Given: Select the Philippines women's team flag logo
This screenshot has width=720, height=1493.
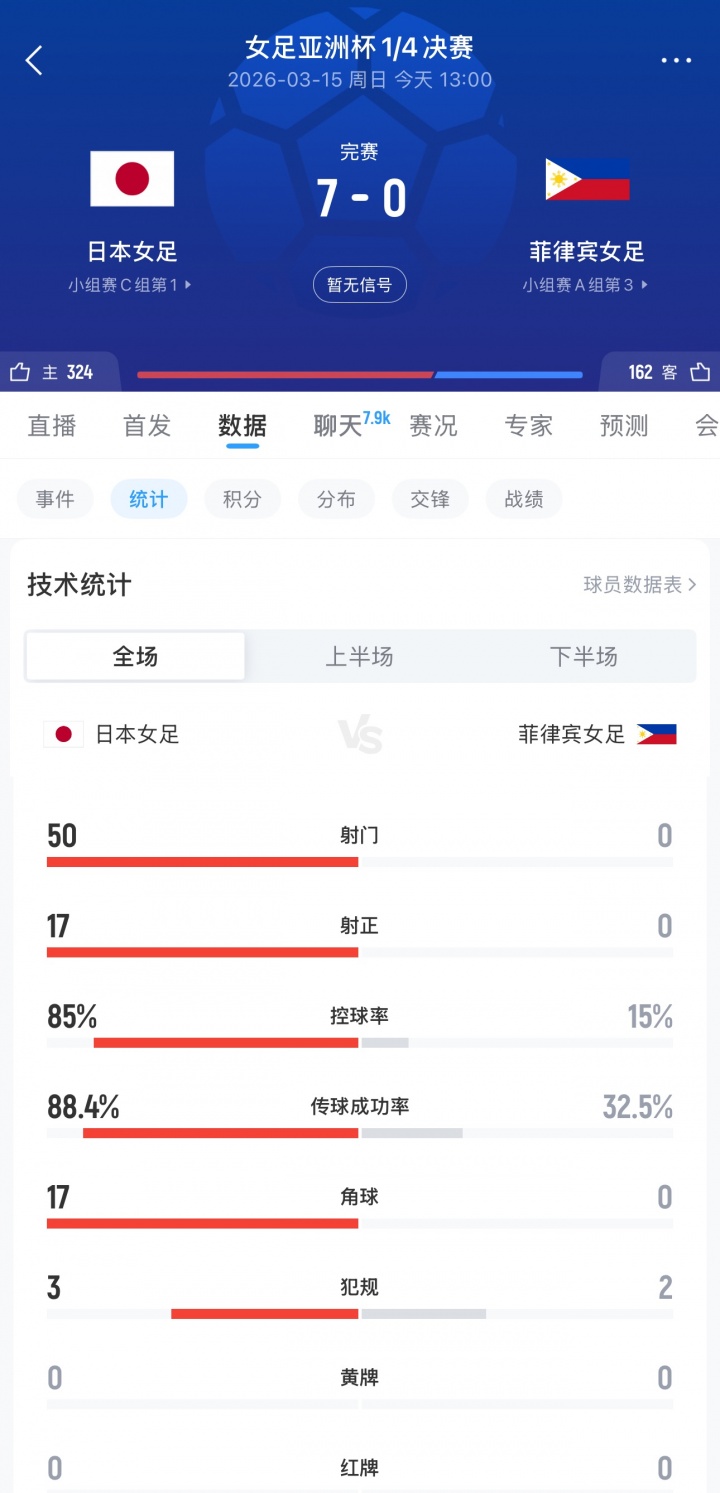Looking at the screenshot, I should pyautogui.click(x=587, y=178).
